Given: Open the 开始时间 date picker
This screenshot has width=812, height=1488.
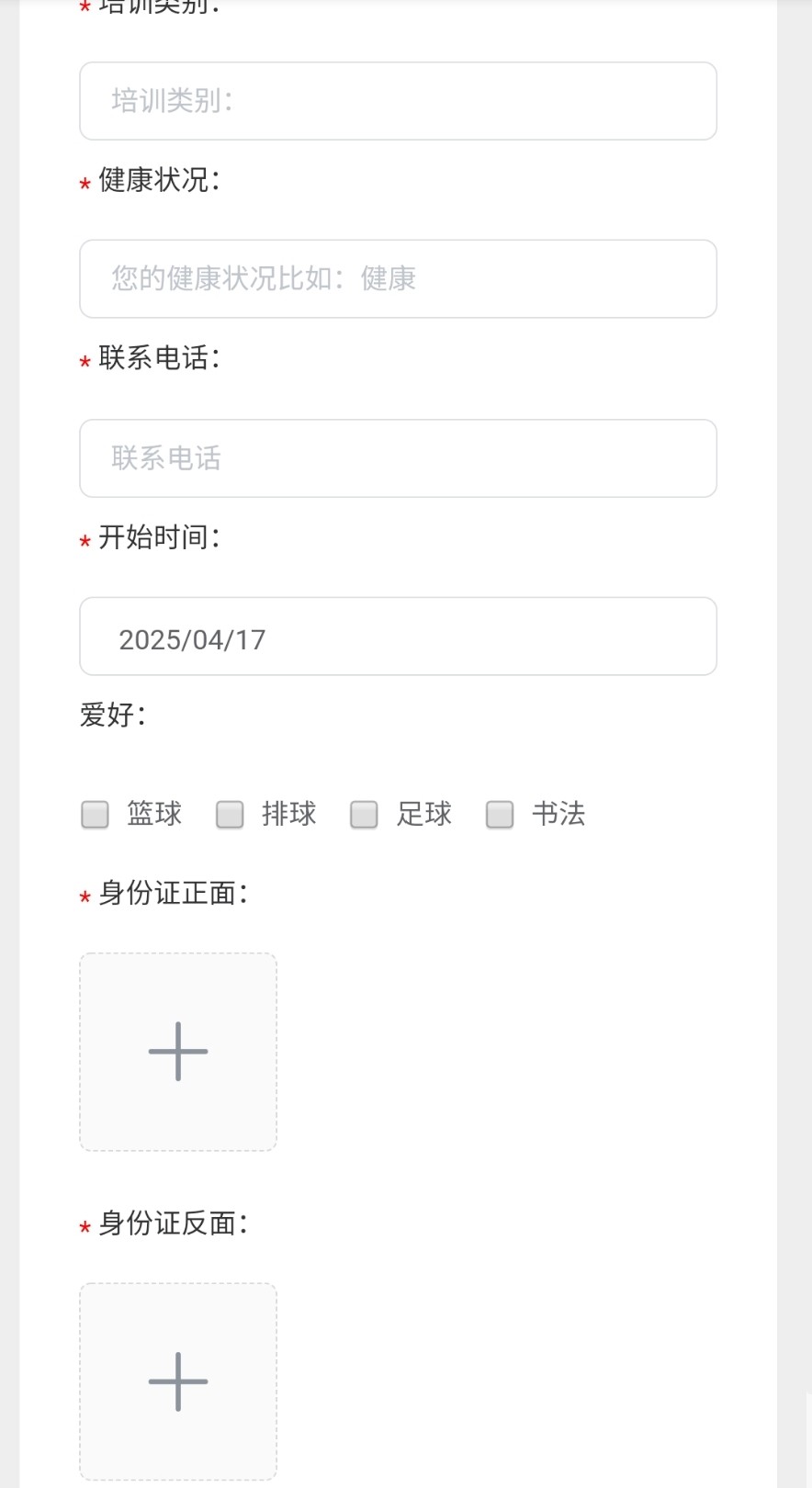Looking at the screenshot, I should click(398, 637).
